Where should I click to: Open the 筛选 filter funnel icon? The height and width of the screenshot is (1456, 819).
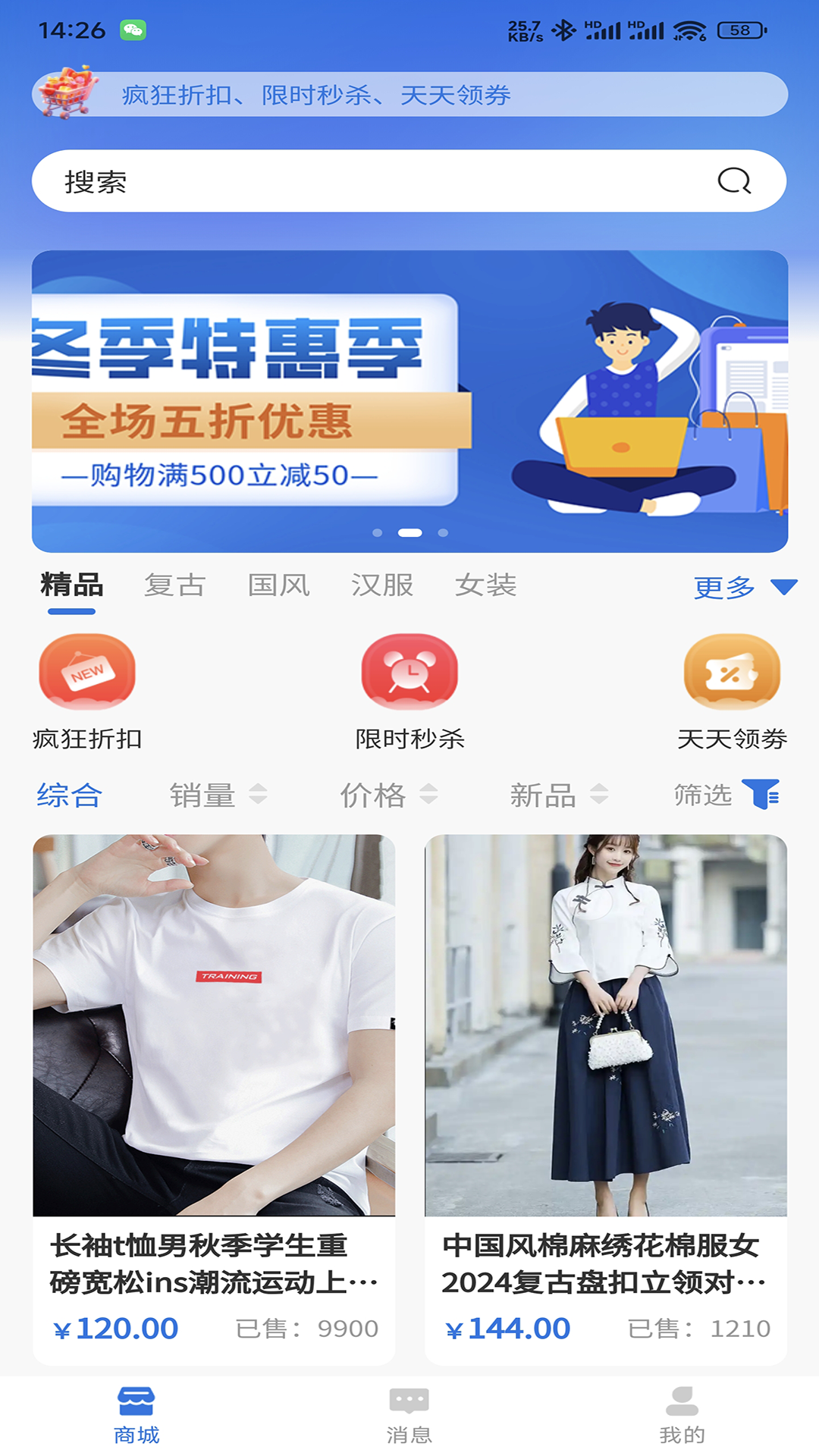pyautogui.click(x=768, y=795)
